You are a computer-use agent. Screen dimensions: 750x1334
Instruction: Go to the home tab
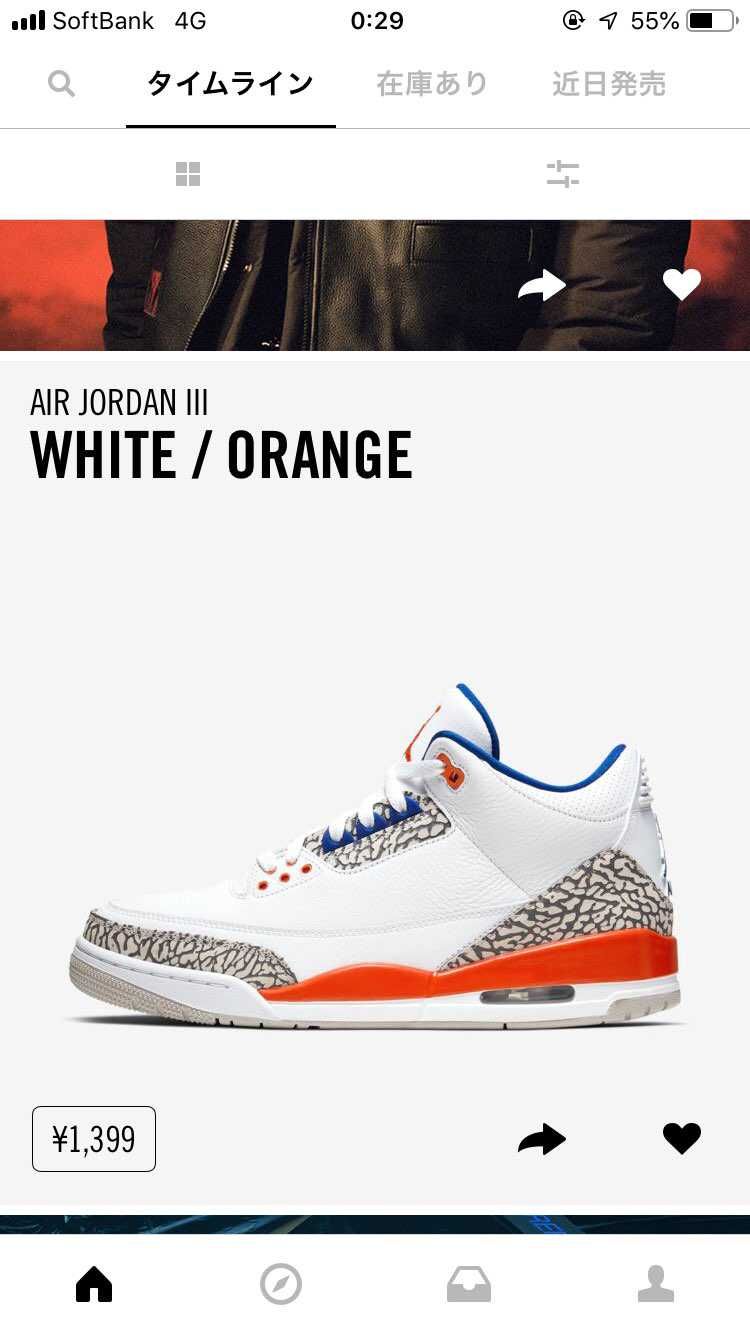[x=94, y=1284]
